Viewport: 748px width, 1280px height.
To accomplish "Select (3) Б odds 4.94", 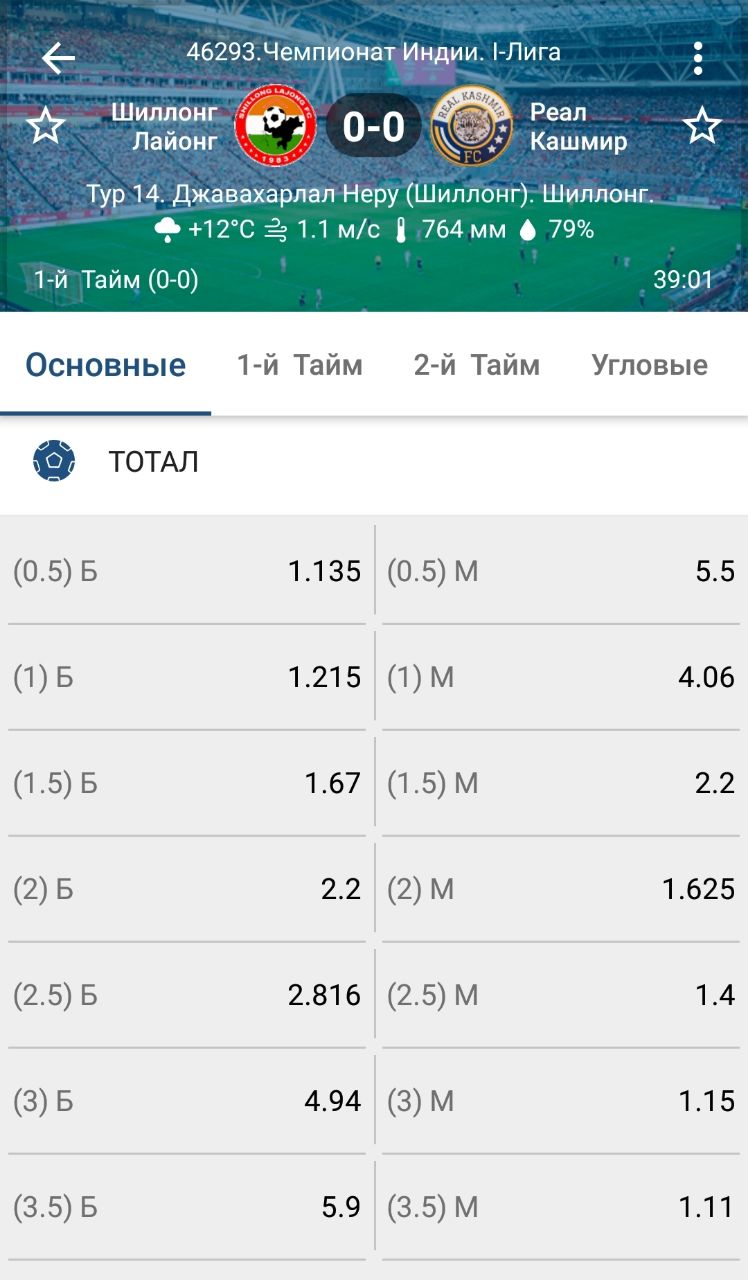I will click(x=187, y=1101).
